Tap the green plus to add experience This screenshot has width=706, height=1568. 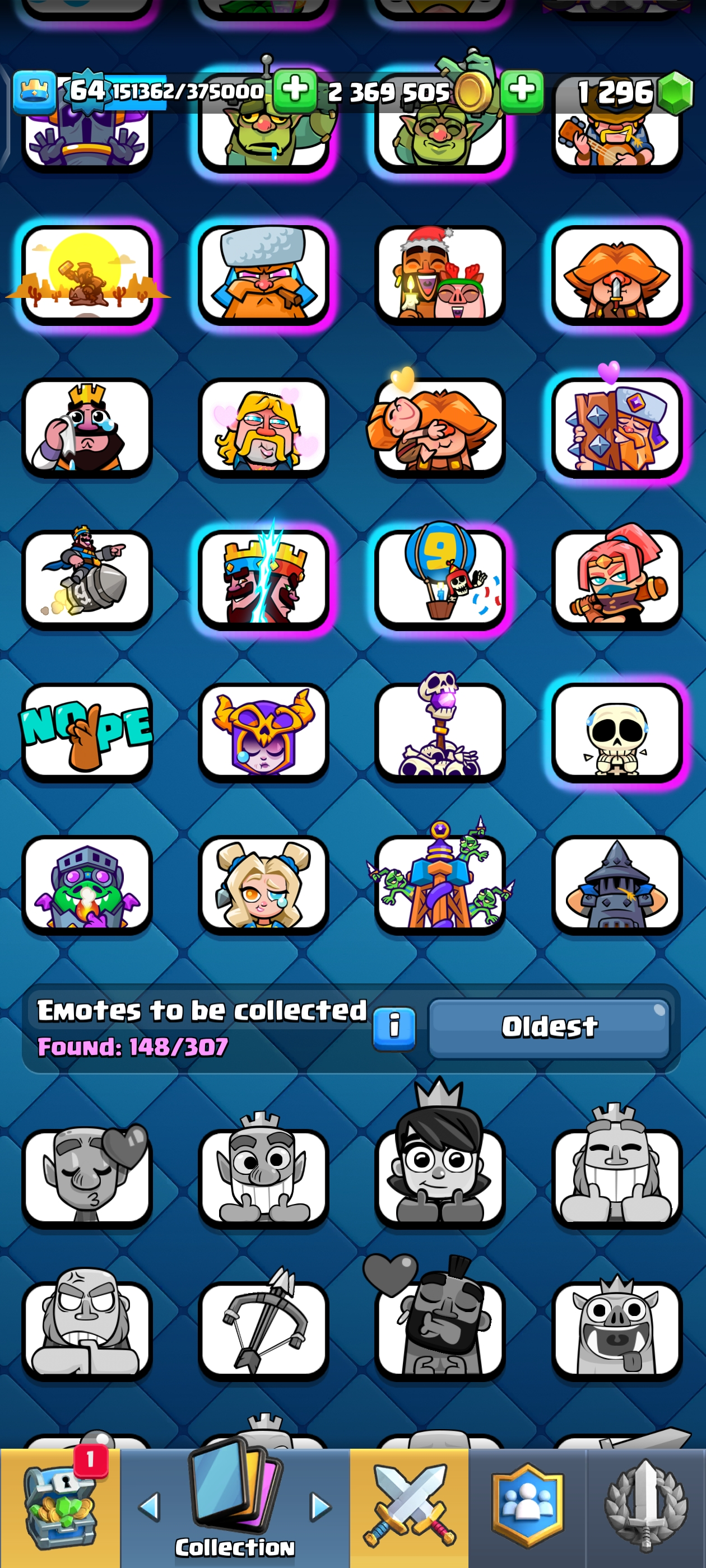[295, 90]
